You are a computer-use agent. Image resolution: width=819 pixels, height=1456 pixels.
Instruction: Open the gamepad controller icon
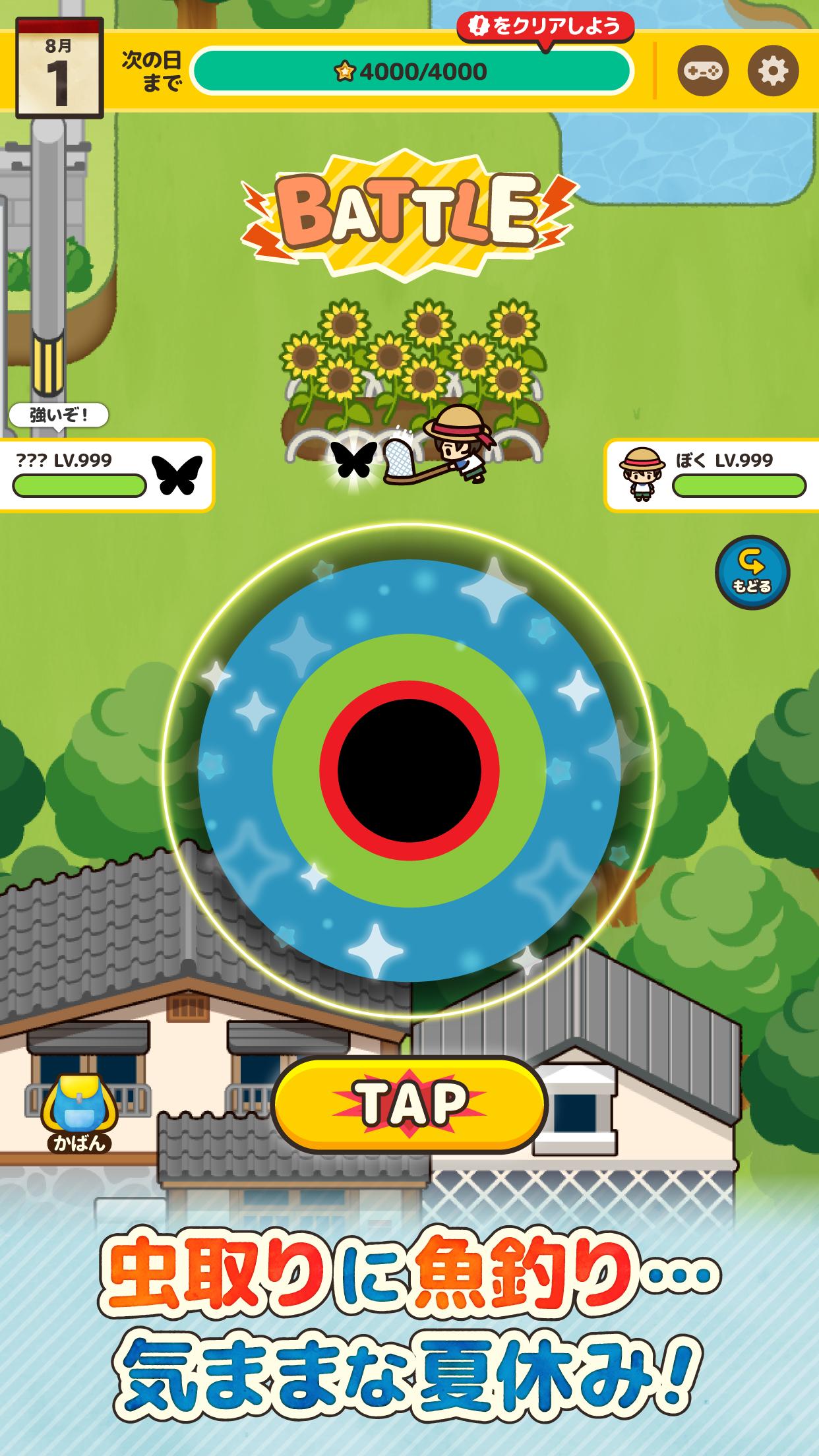point(702,71)
